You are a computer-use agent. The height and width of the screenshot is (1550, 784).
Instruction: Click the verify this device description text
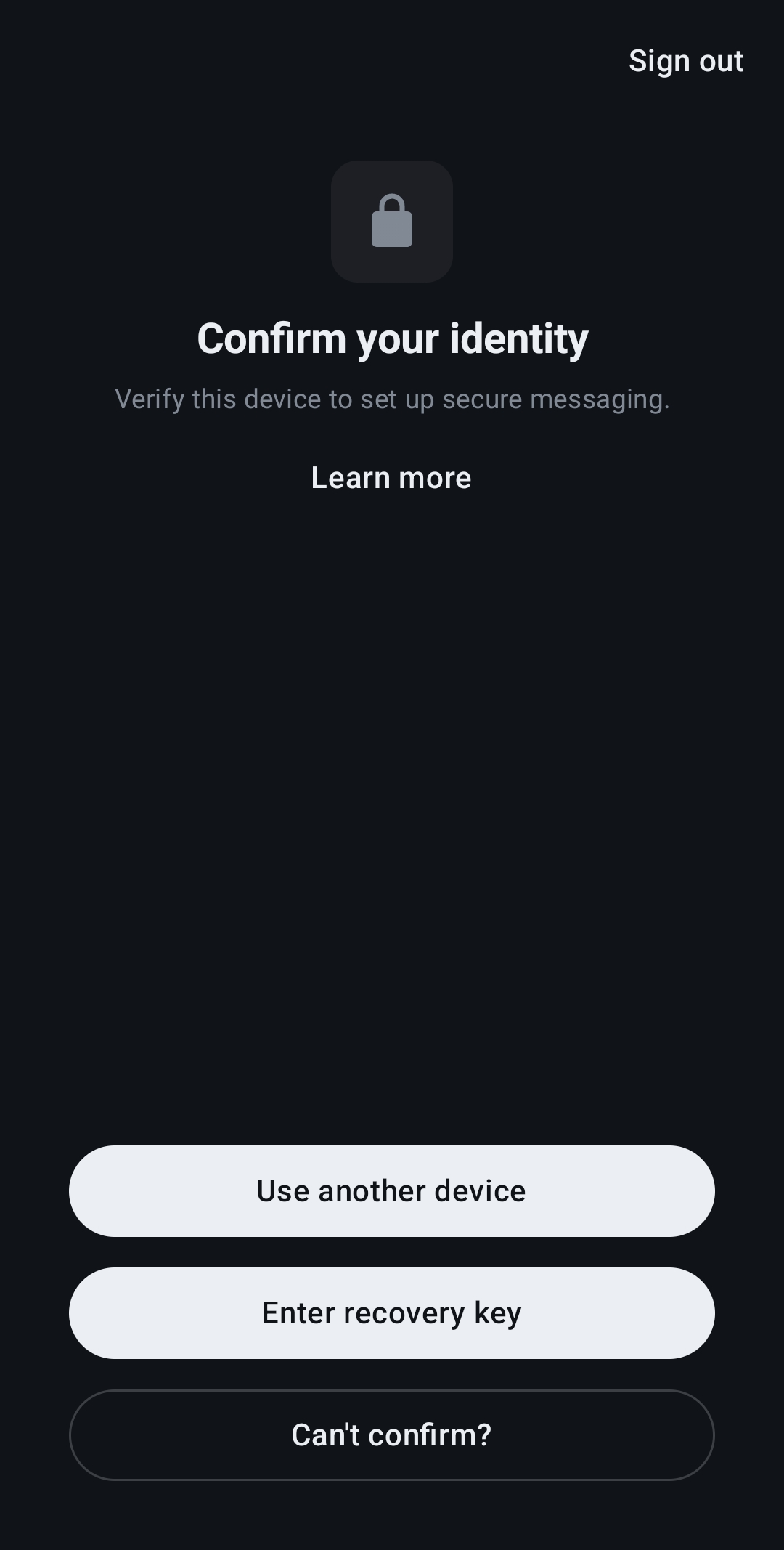[392, 399]
